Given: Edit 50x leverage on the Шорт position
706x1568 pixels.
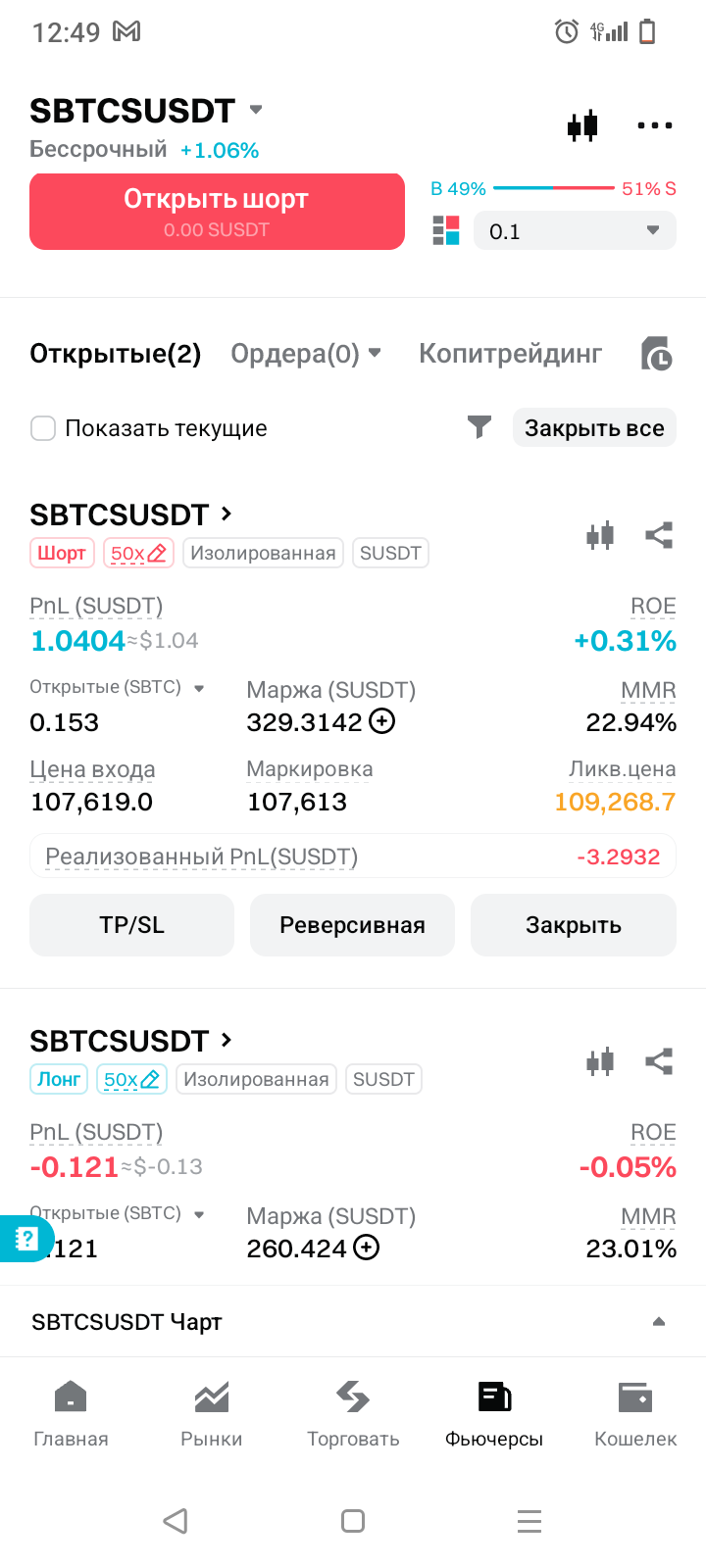Looking at the screenshot, I should coord(138,553).
